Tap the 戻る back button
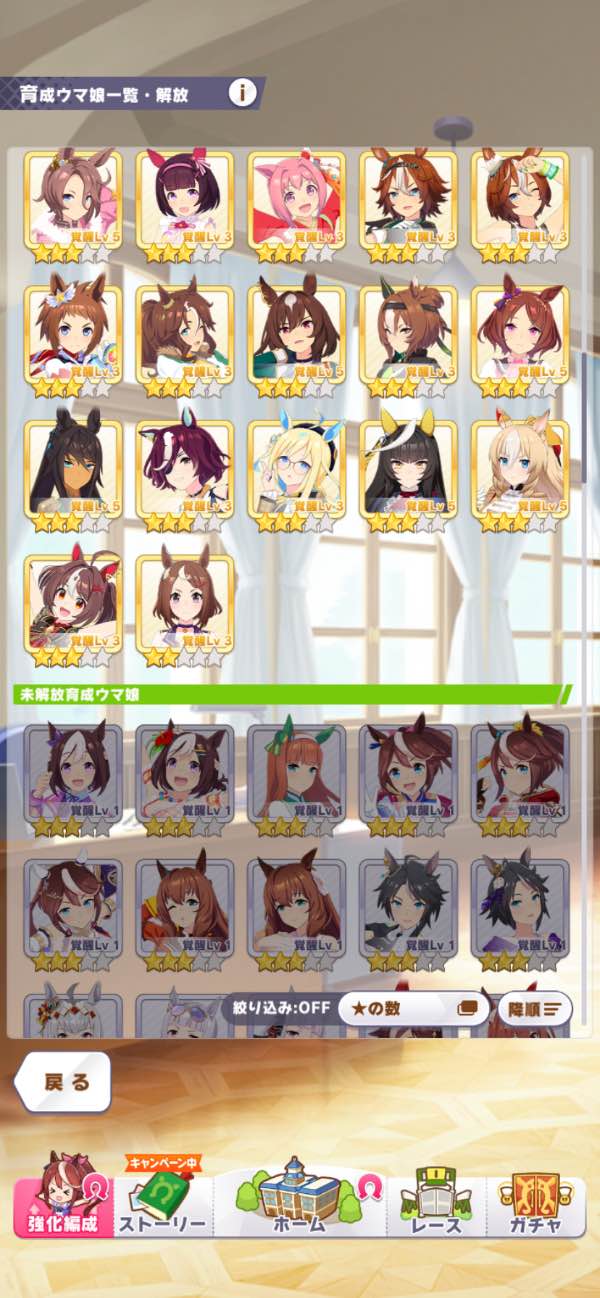 coord(64,1082)
